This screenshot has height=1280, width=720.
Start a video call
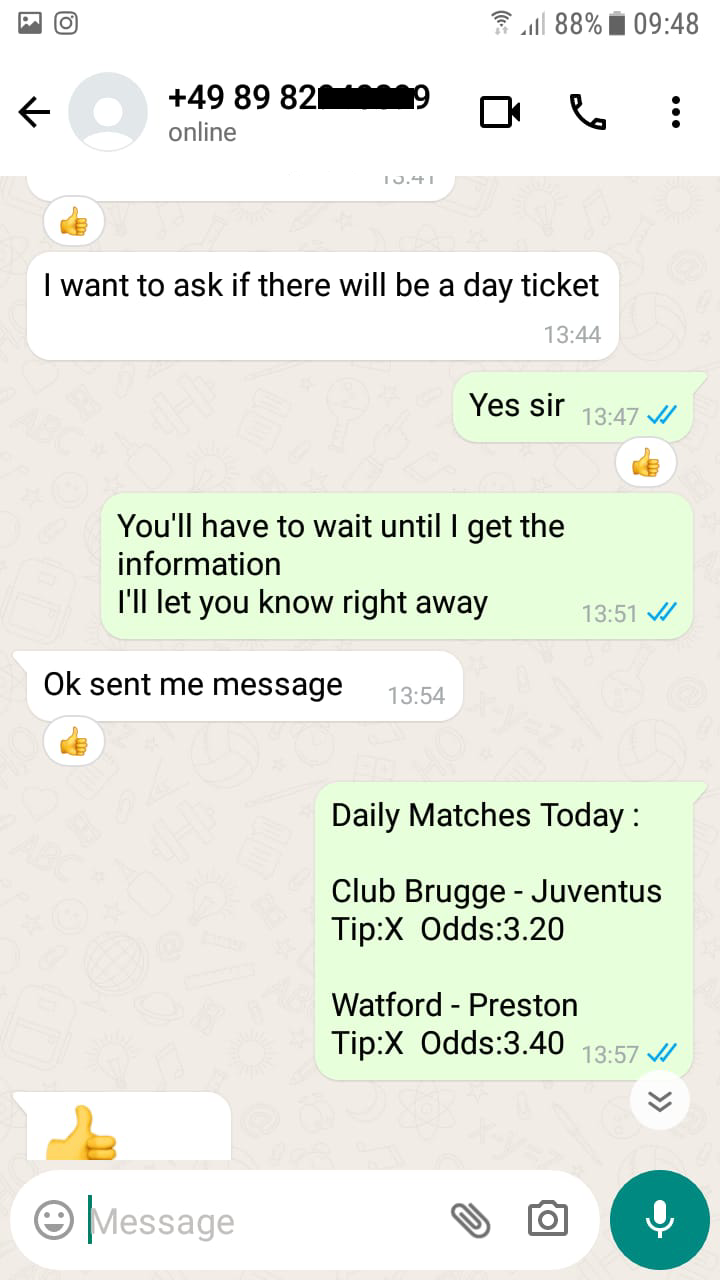[500, 112]
